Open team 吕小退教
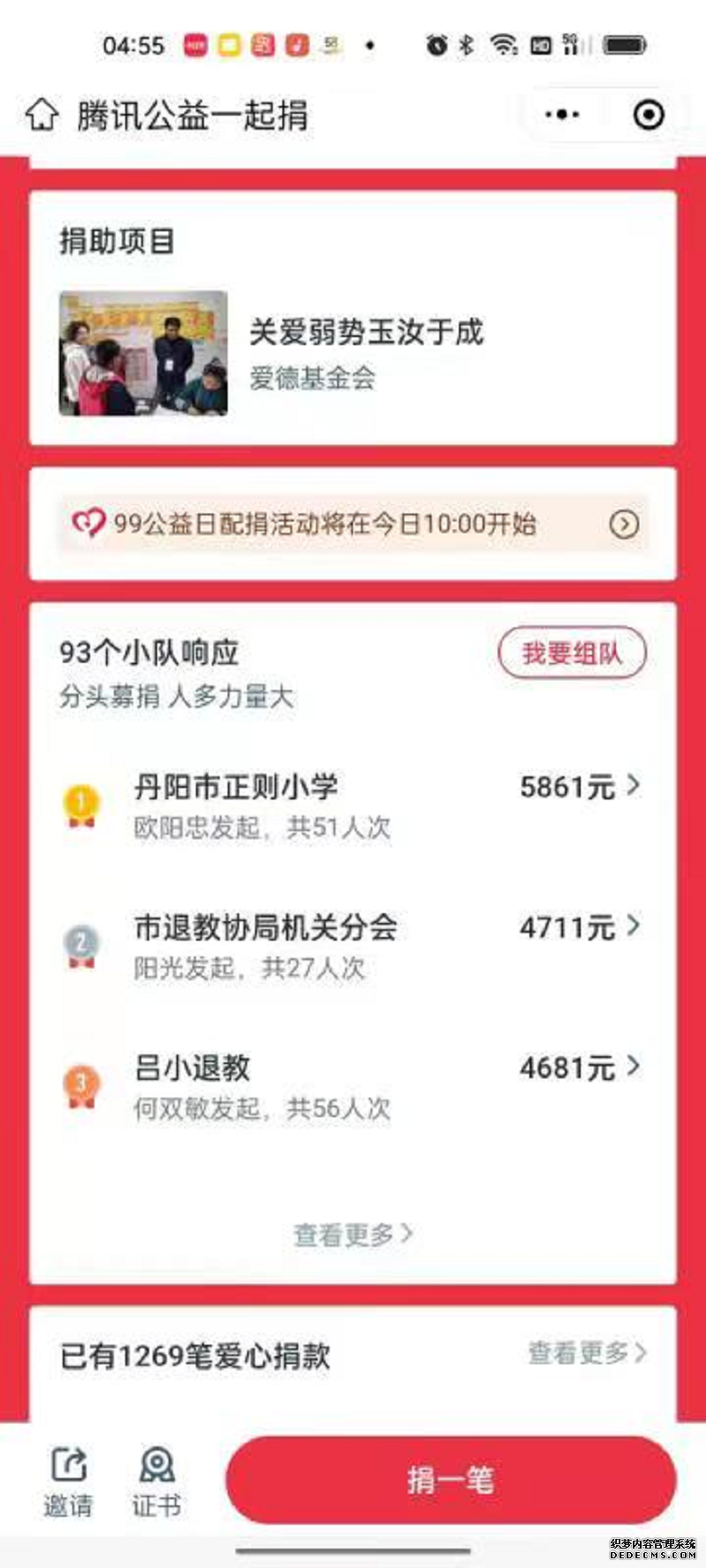 [353, 1086]
